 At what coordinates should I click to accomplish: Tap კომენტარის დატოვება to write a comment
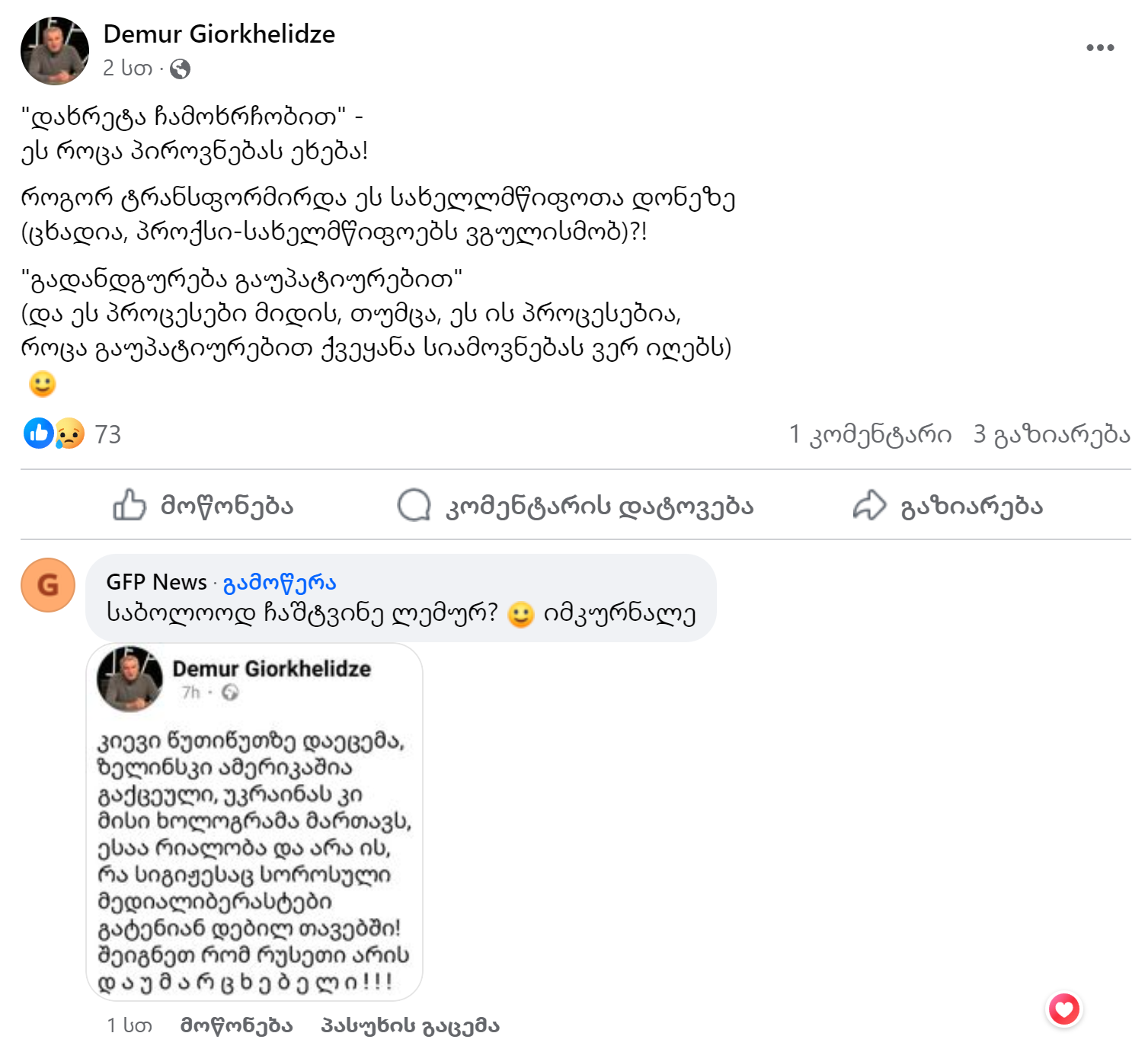tap(575, 505)
